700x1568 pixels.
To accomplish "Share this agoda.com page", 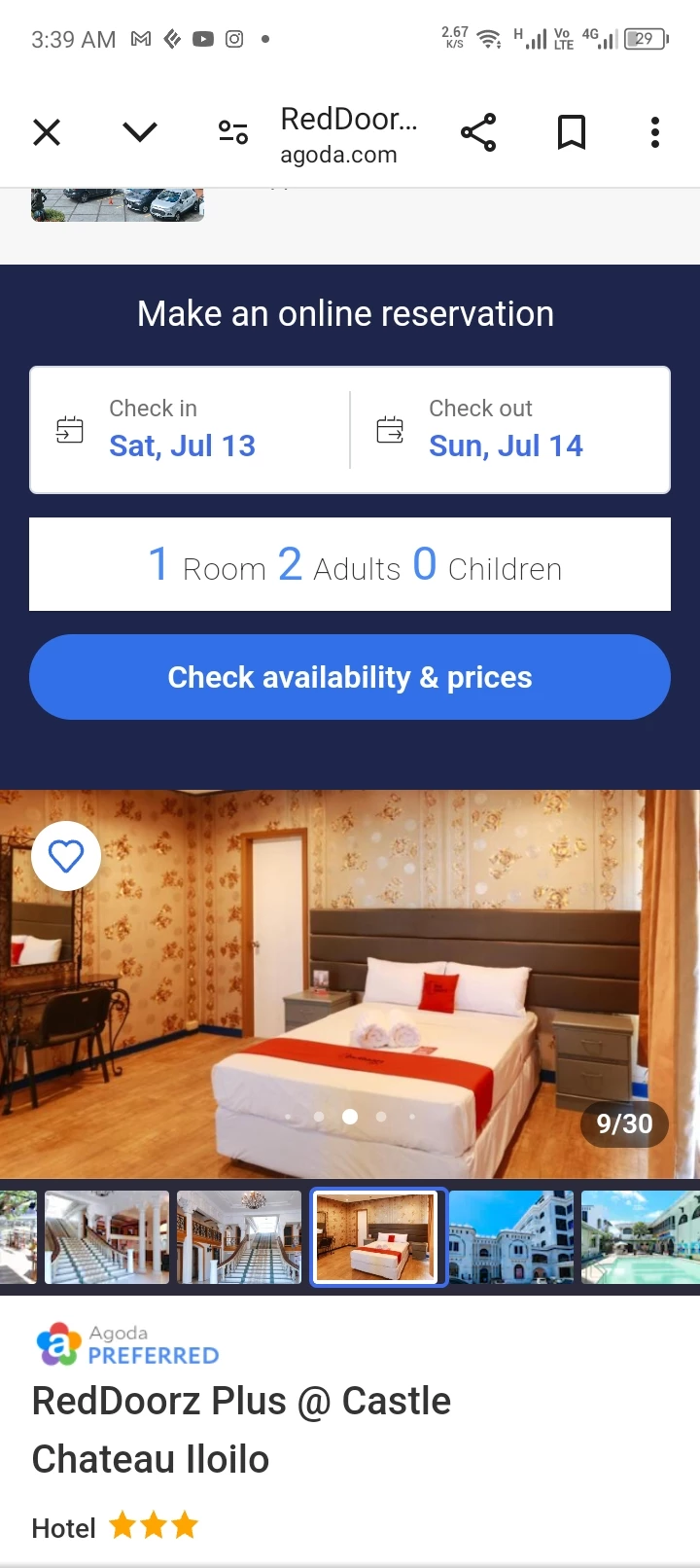I will click(478, 132).
